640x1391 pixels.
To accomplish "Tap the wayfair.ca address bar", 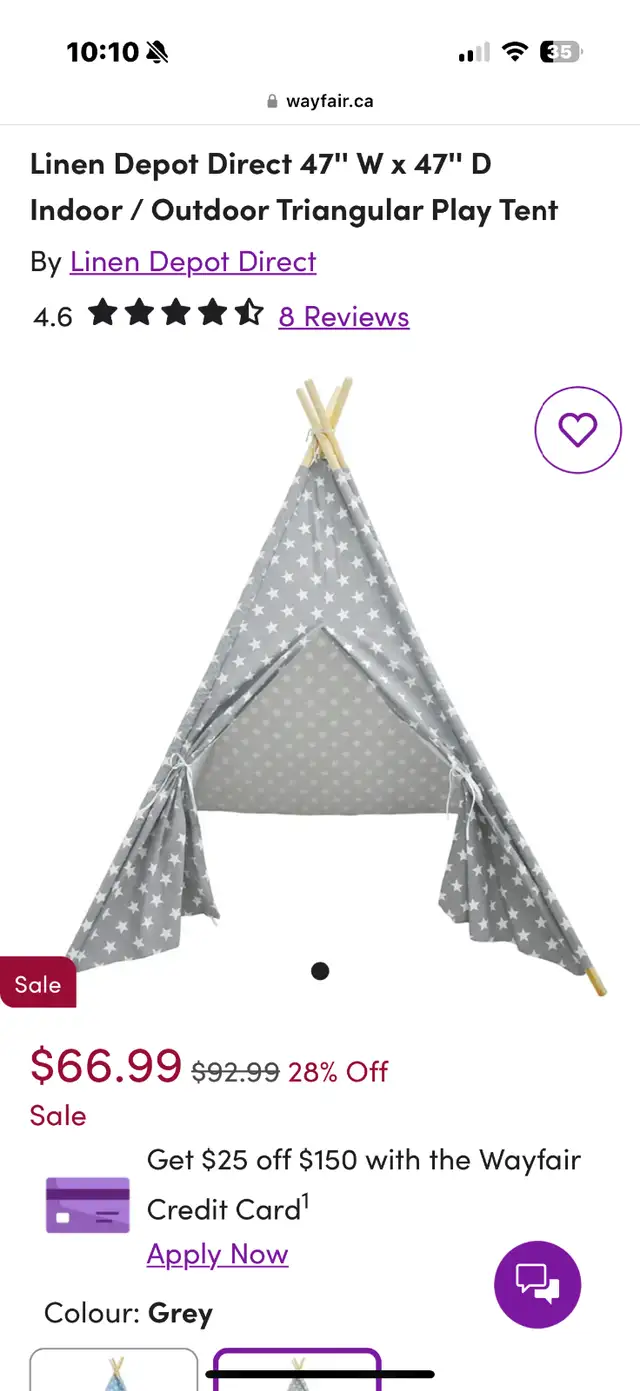I will tap(320, 101).
